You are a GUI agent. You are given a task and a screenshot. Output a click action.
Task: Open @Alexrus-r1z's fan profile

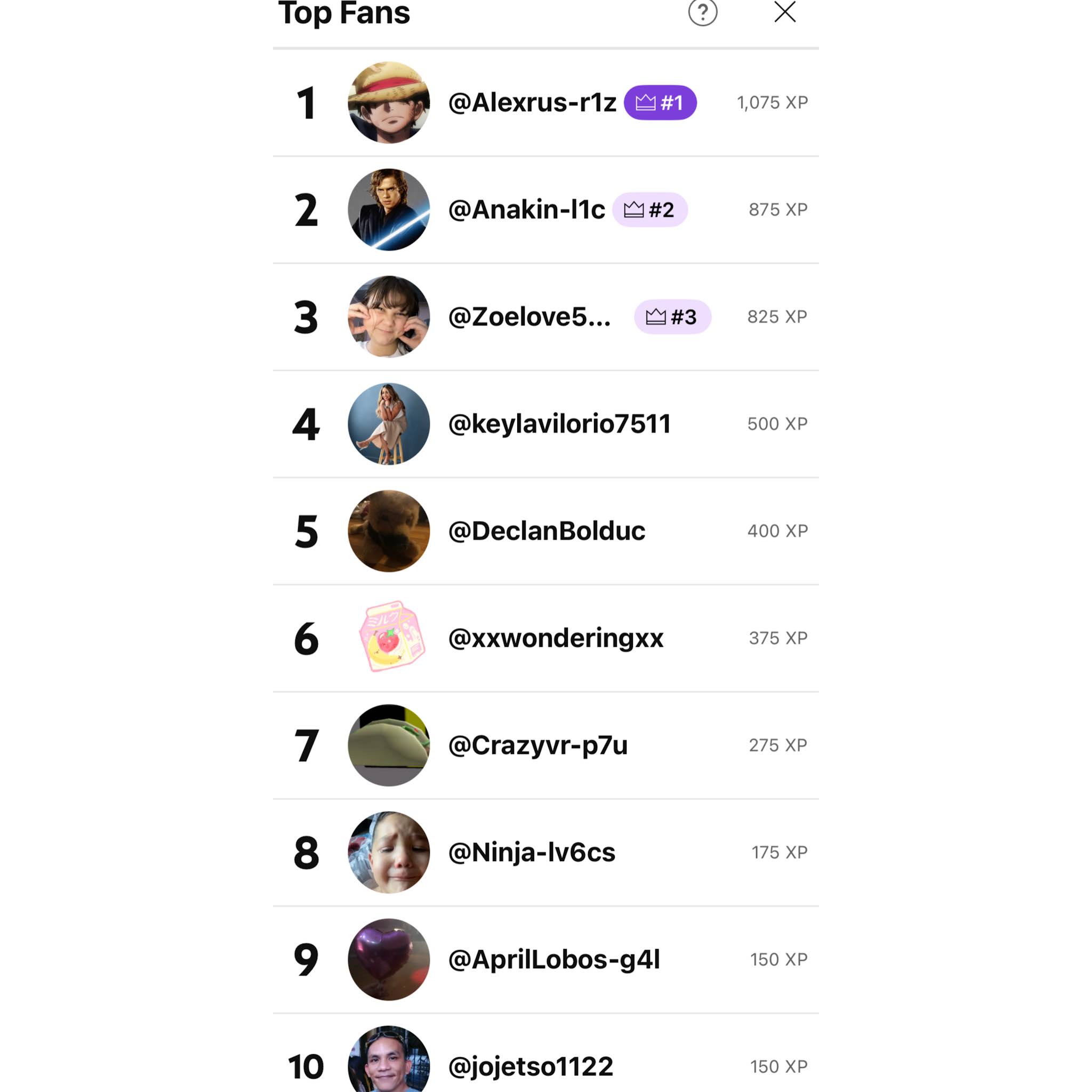click(x=531, y=103)
